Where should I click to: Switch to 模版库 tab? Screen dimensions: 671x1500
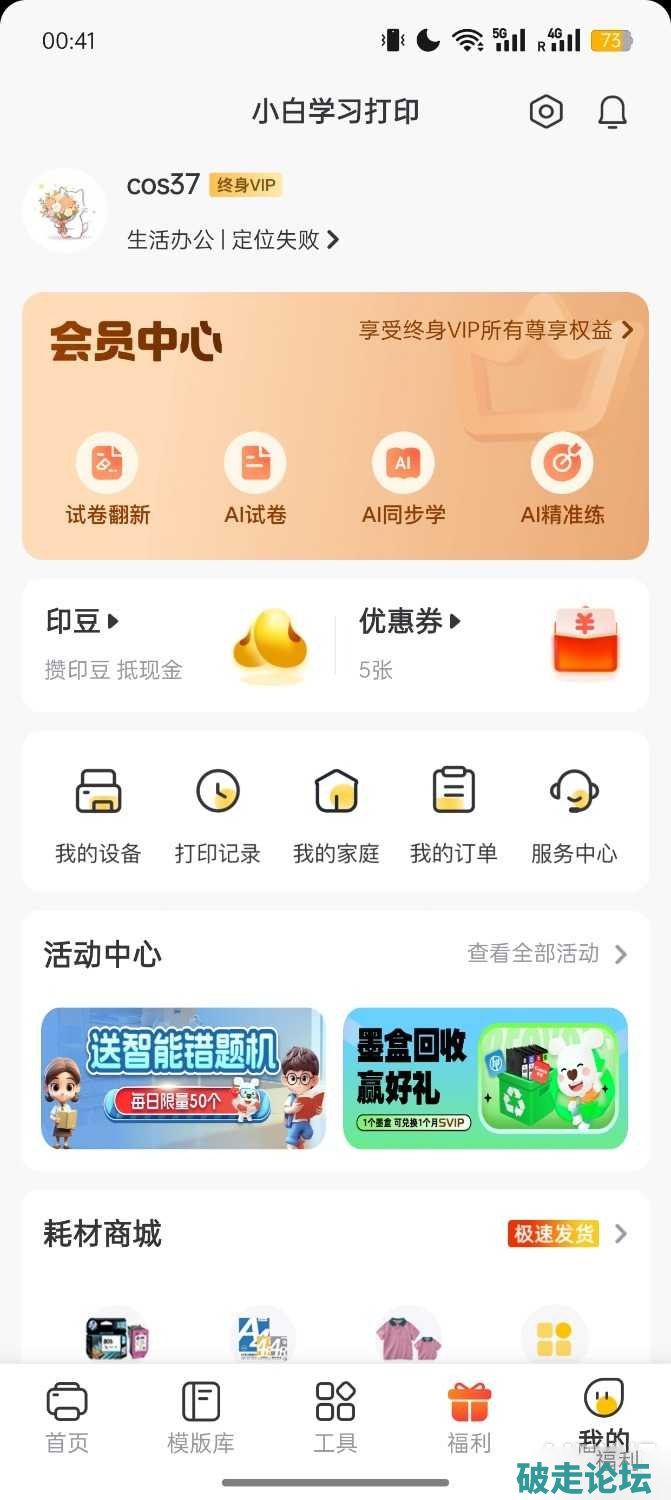(201, 1418)
